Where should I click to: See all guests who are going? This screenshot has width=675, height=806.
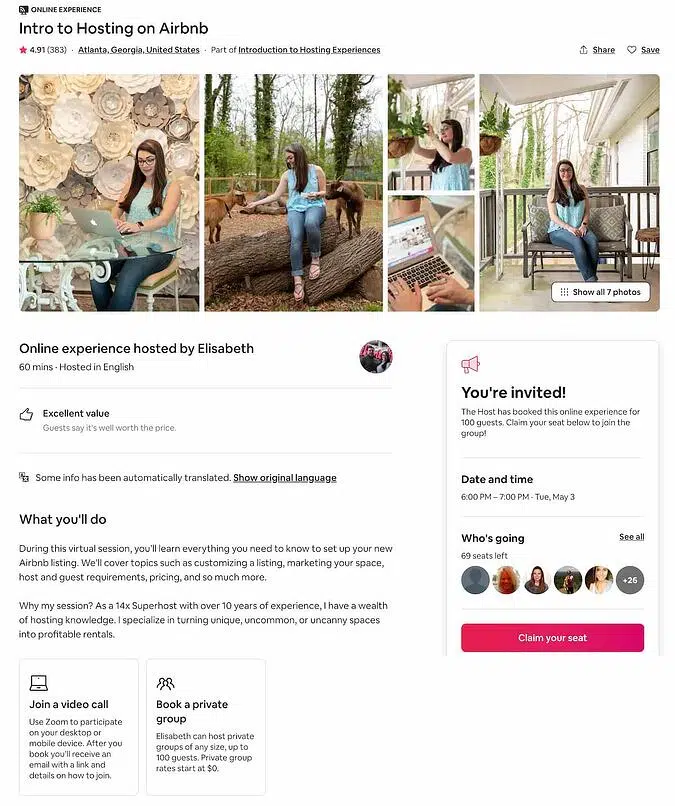pos(631,537)
